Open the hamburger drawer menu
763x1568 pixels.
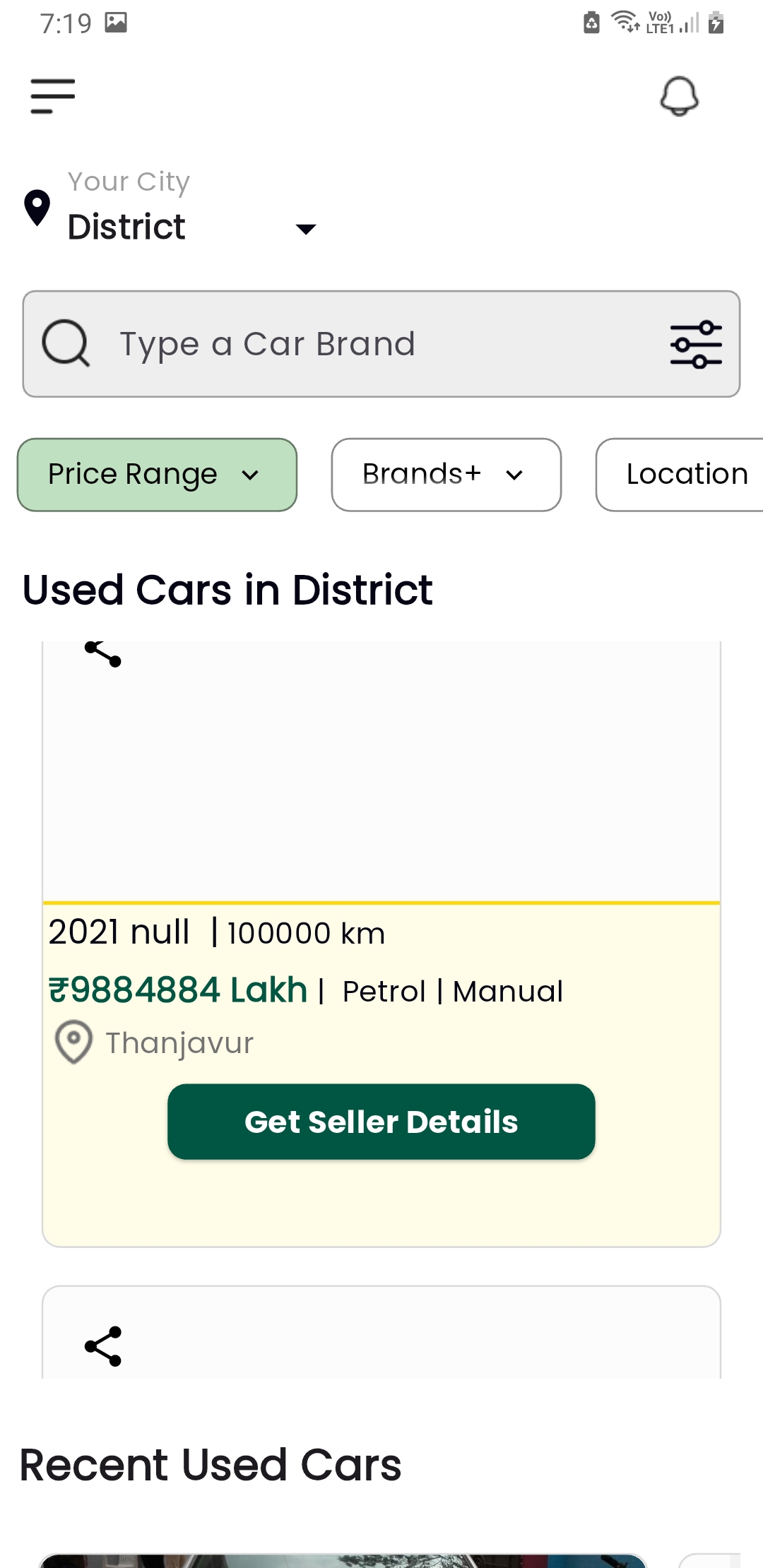[x=53, y=96]
